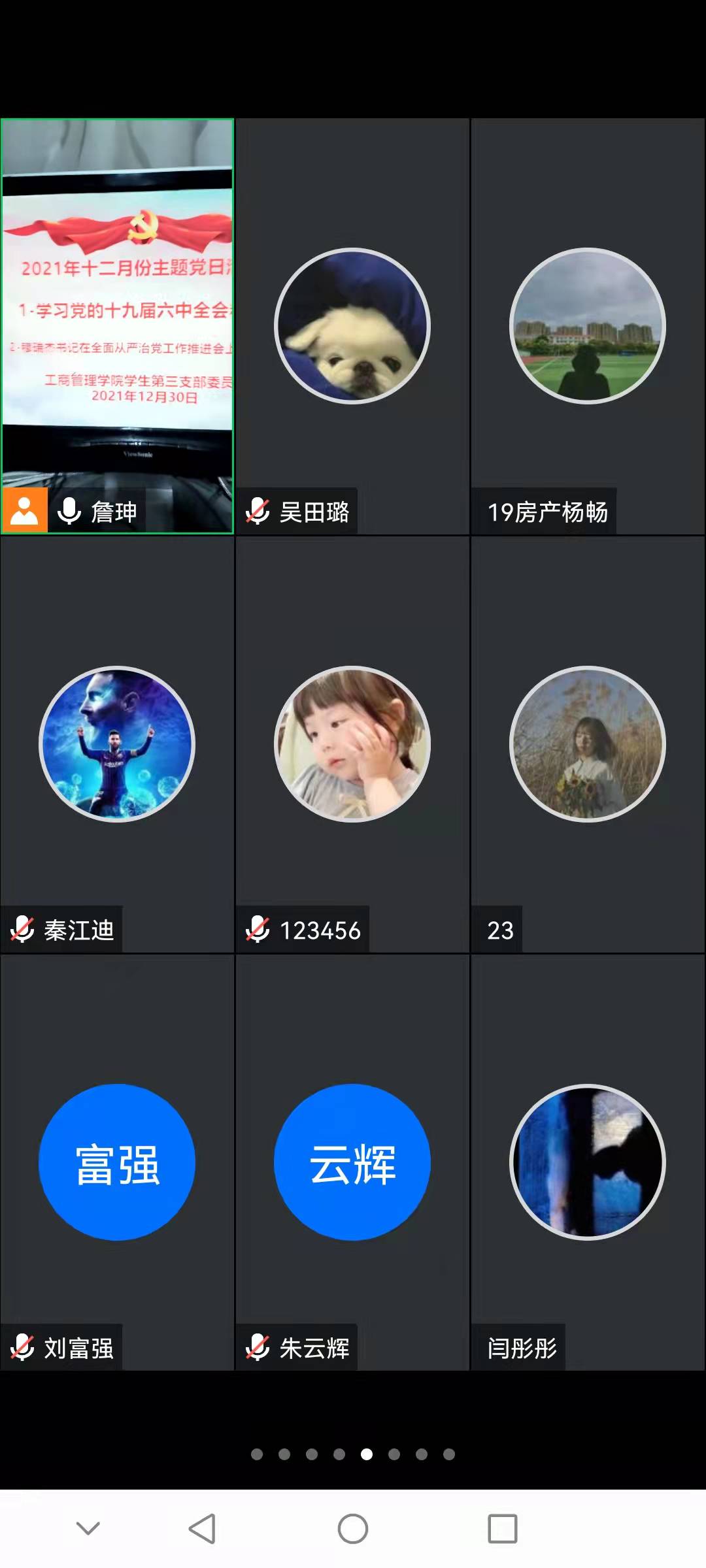Open the tile of participant 23
The image size is (706, 1568).
587,743
